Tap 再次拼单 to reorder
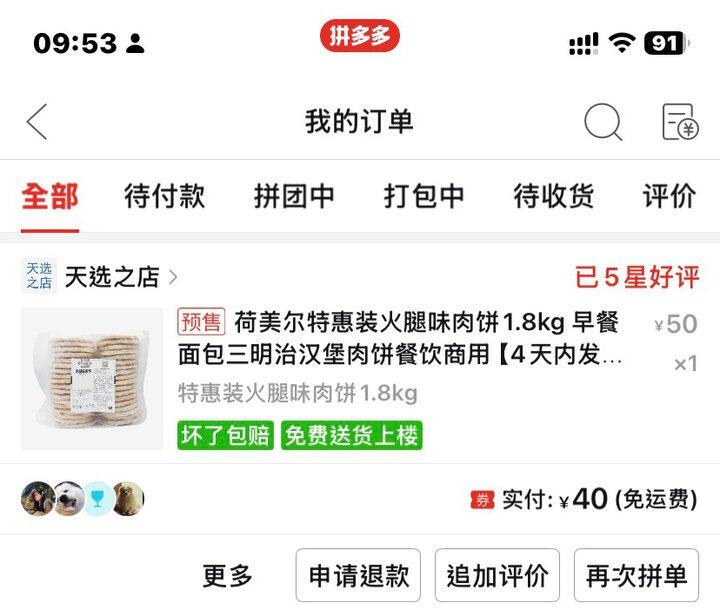720x616 pixels. 636,575
